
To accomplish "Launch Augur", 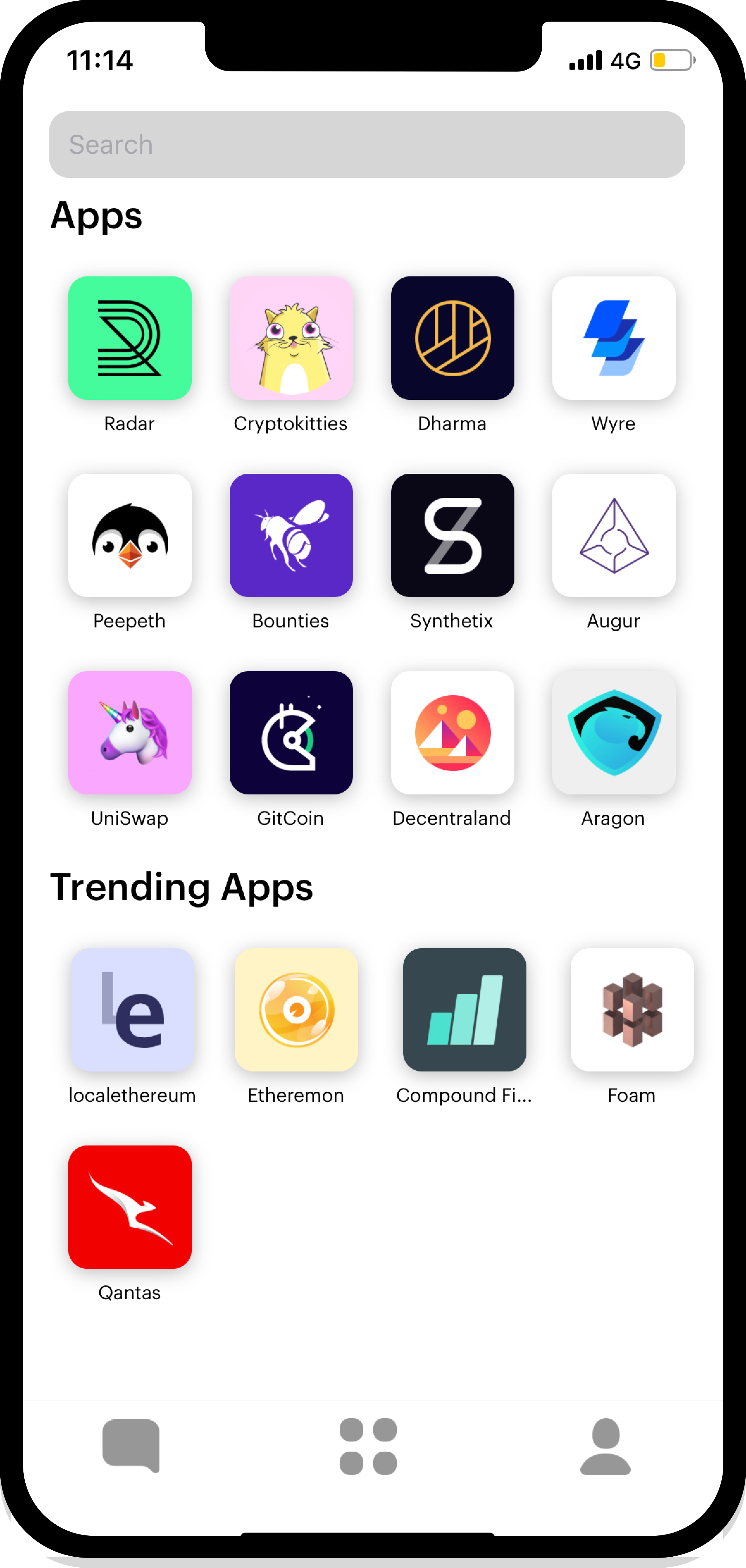I will [x=613, y=536].
